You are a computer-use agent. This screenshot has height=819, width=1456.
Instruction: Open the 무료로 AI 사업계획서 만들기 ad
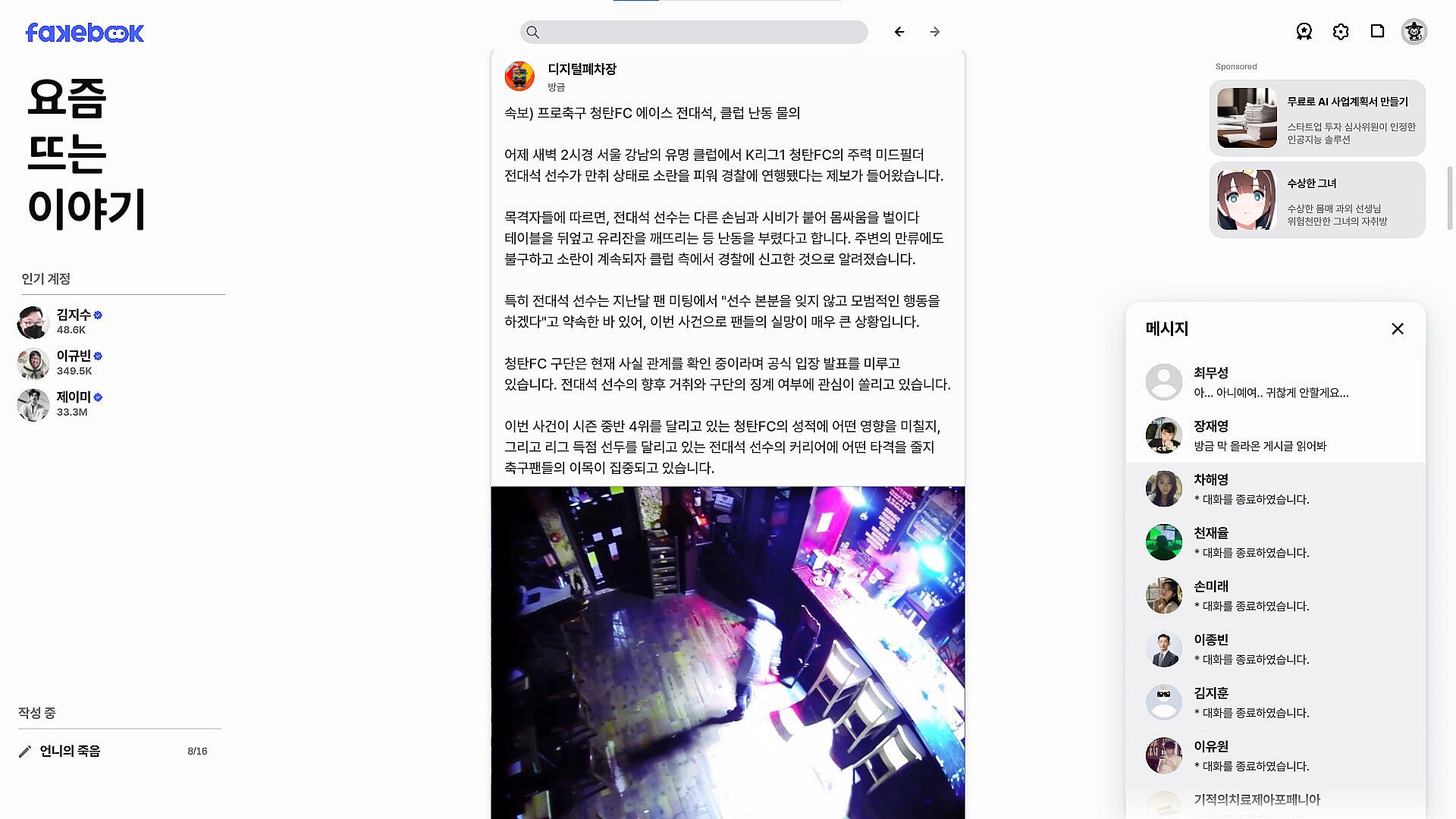click(x=1317, y=118)
